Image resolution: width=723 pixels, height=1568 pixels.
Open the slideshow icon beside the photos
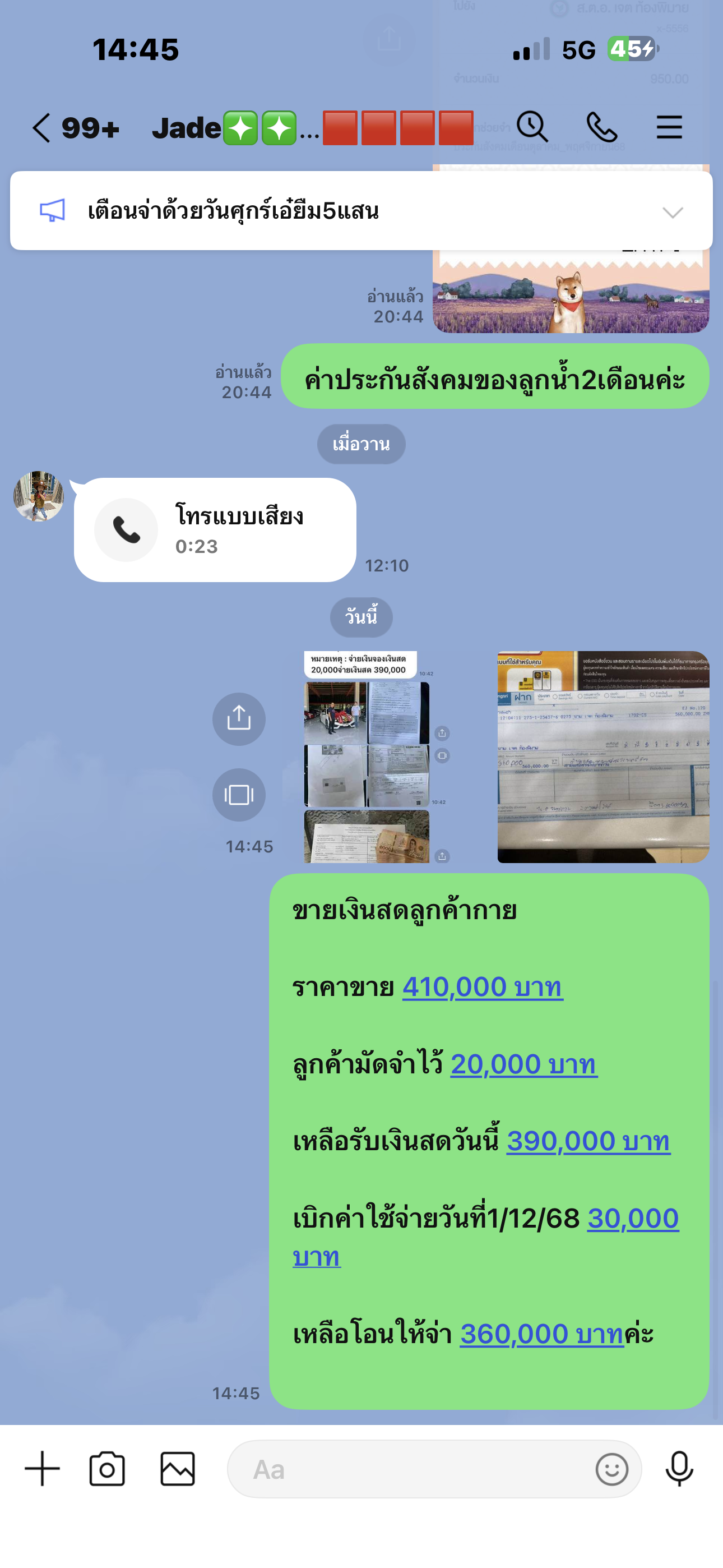coord(239,794)
